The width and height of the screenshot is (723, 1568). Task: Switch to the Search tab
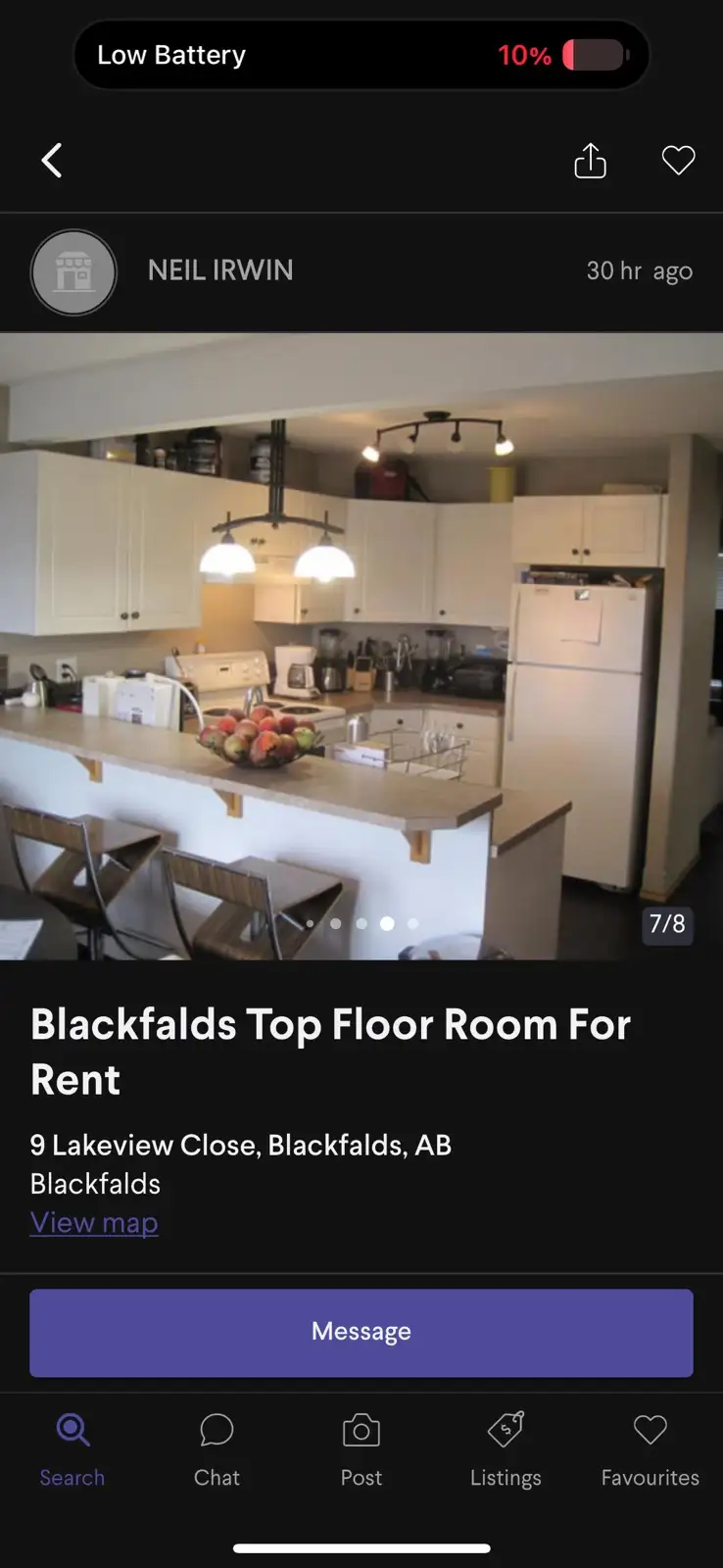click(x=72, y=1450)
